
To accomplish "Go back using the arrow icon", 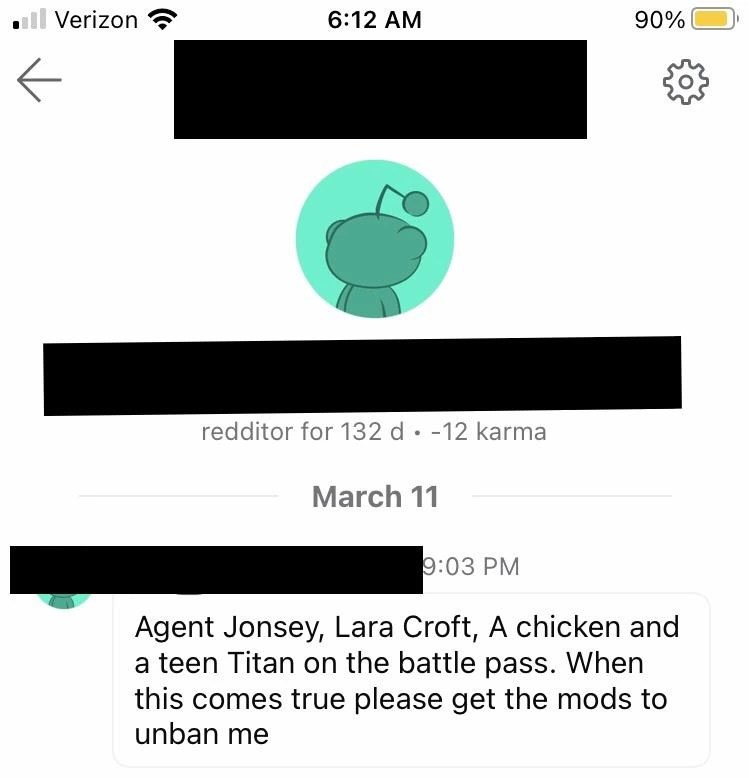I will point(39,80).
